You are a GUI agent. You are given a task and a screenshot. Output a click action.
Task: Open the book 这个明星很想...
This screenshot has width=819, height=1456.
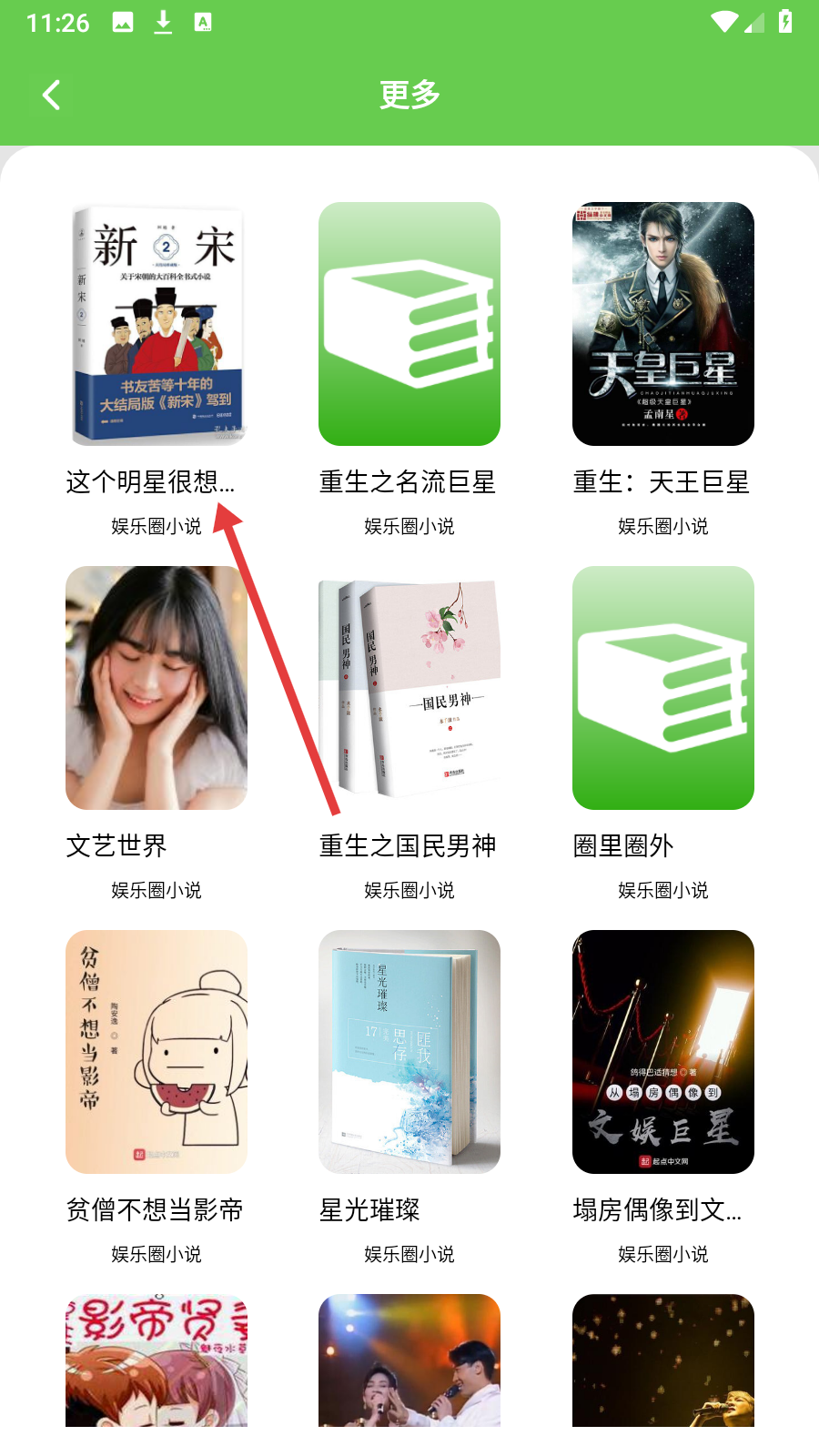[157, 324]
